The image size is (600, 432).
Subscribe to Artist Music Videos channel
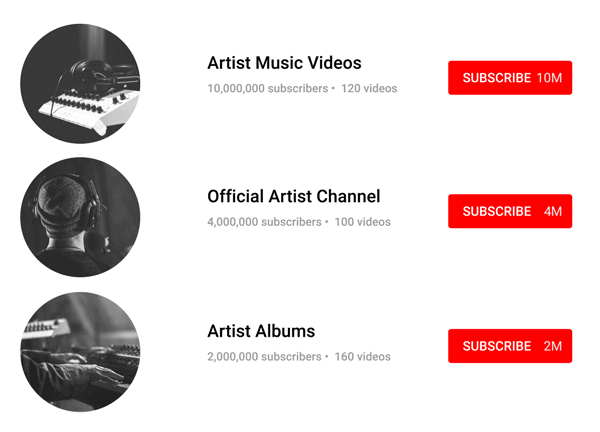[x=509, y=78]
